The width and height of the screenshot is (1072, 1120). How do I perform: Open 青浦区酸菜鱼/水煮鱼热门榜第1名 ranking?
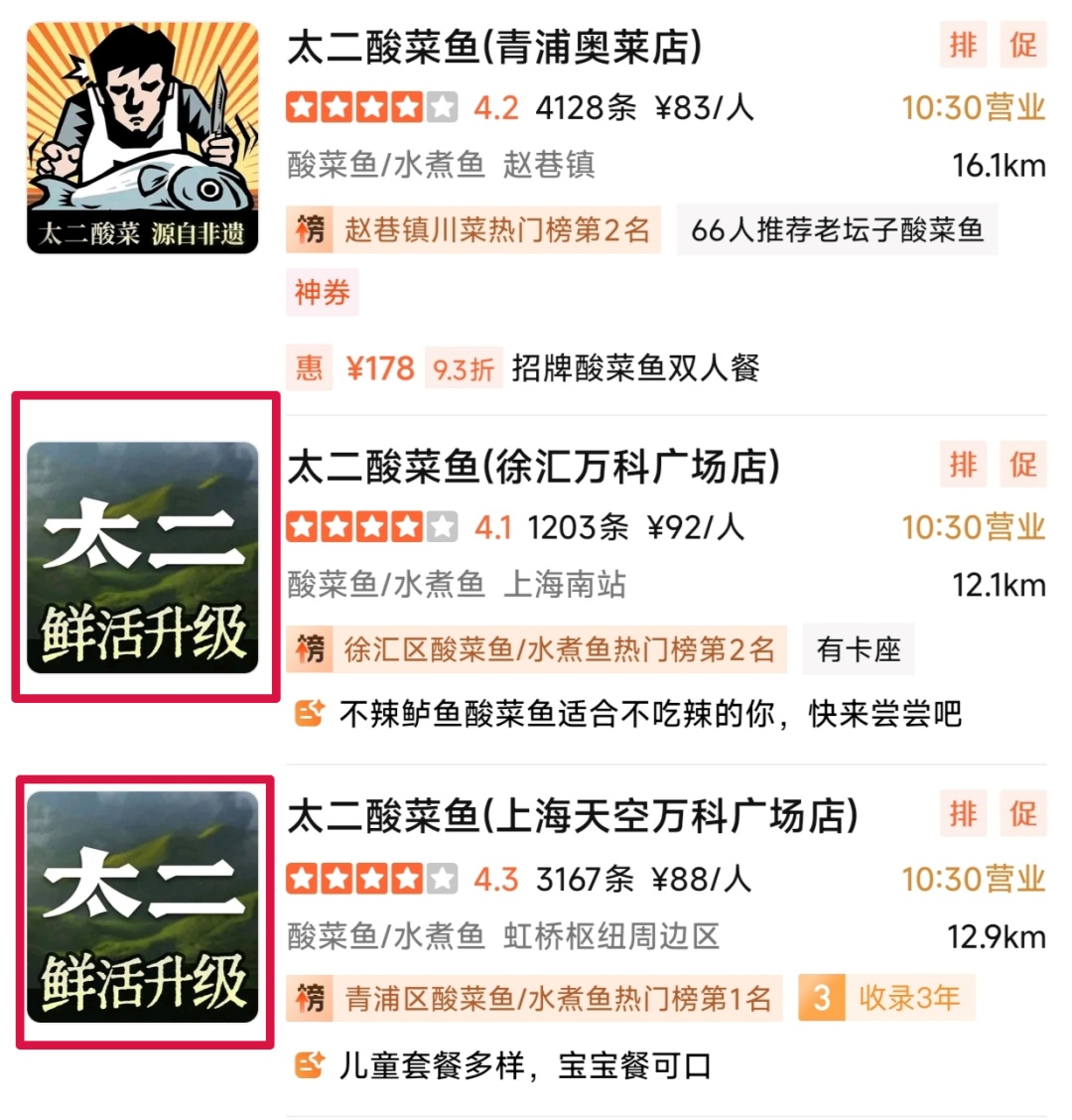tap(536, 998)
